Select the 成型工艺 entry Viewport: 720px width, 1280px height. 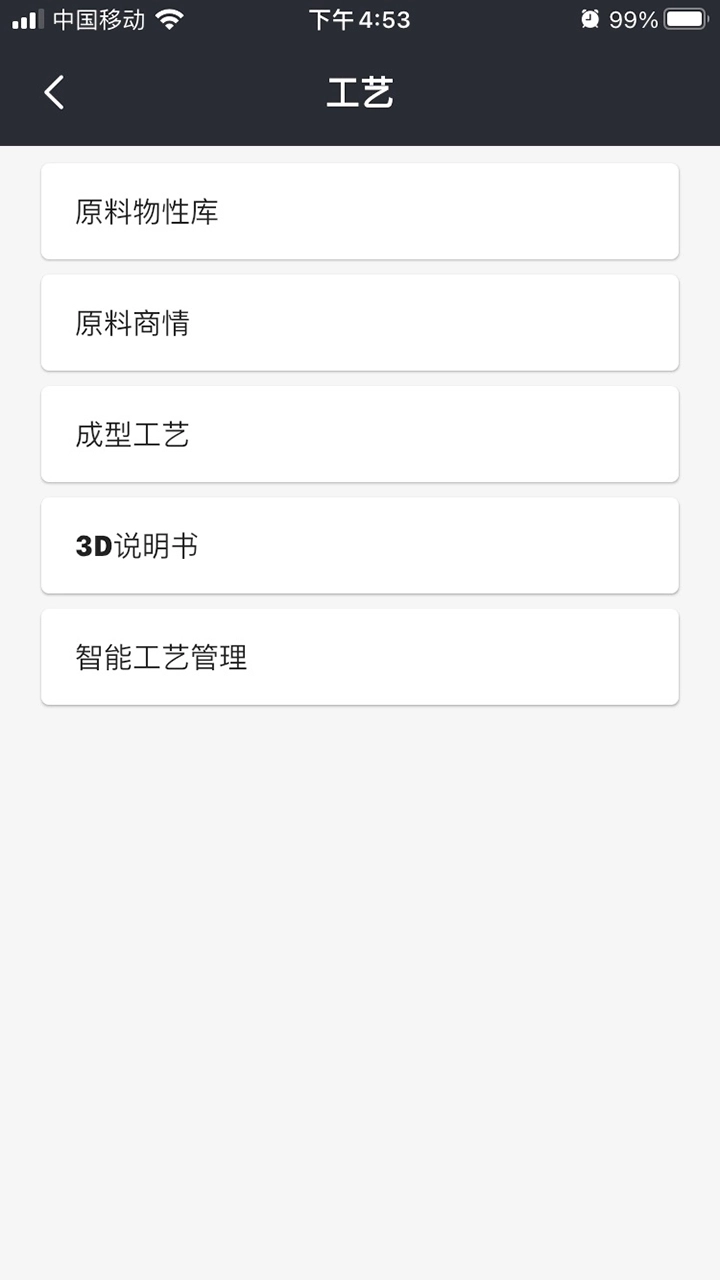360,434
